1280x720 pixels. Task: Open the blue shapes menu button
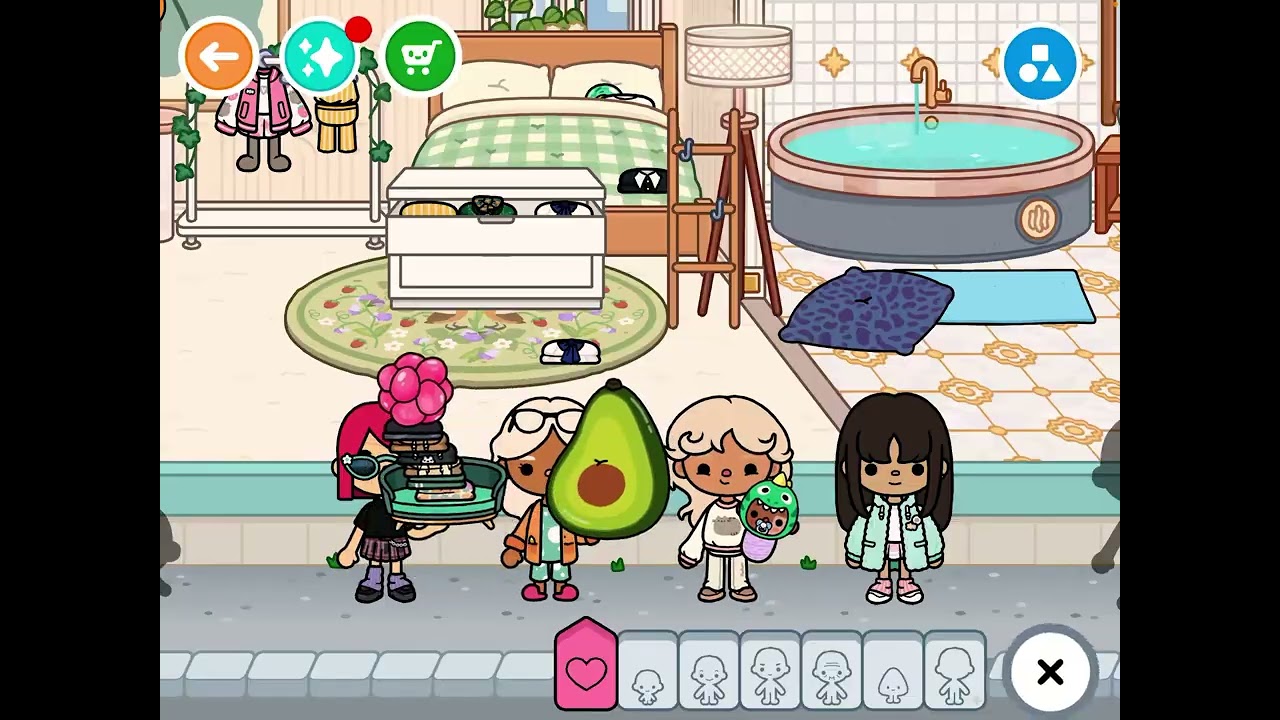1040,63
